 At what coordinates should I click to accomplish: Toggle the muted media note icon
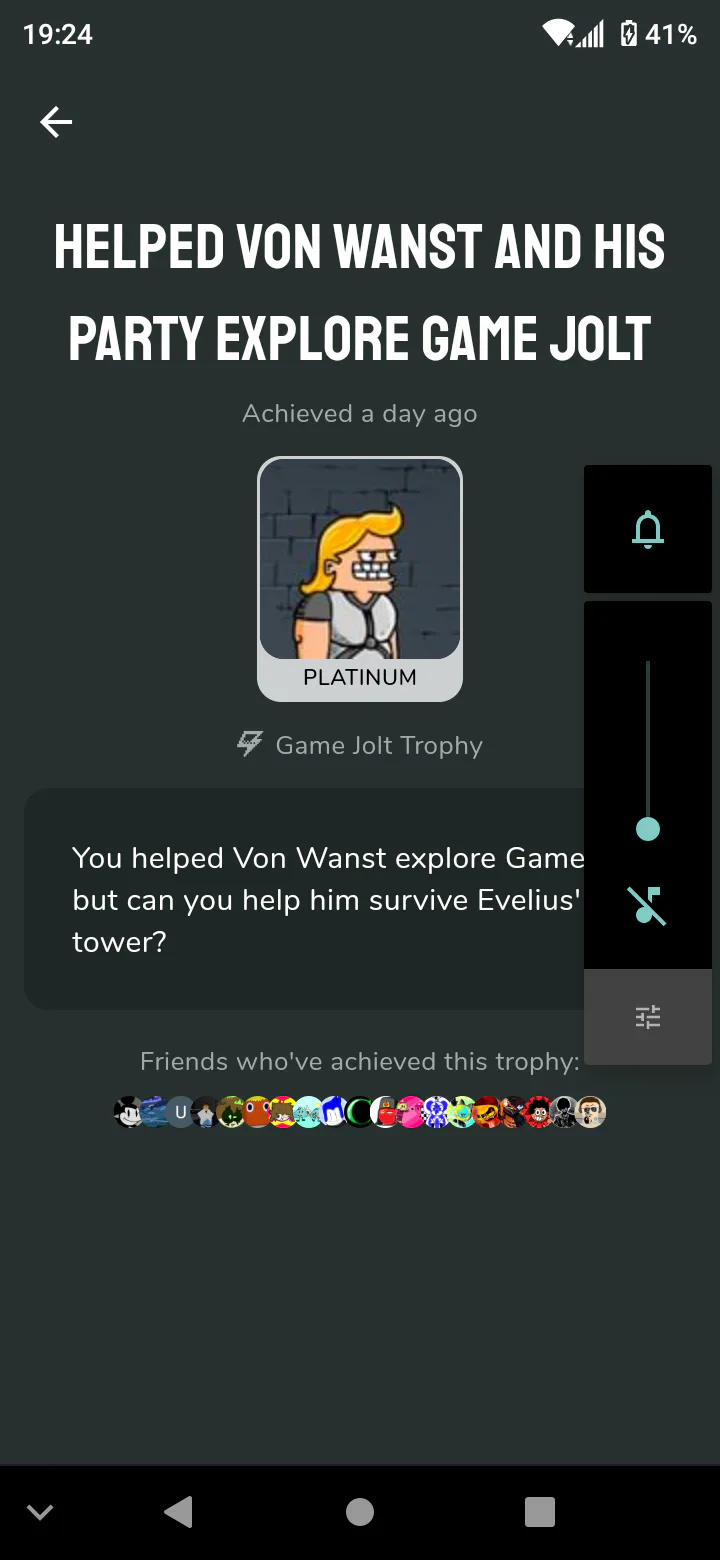[x=648, y=905]
